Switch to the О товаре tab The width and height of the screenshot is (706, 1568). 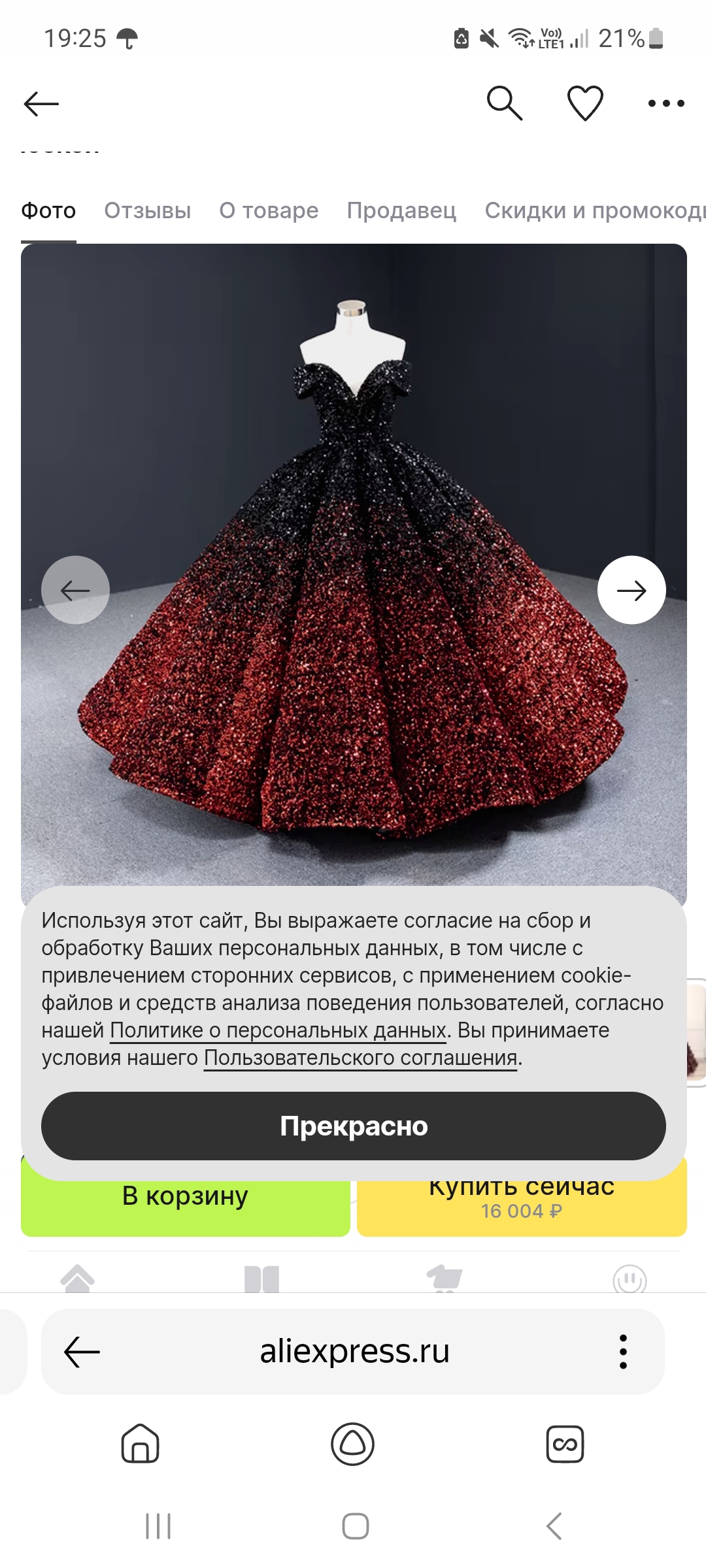coord(269,210)
